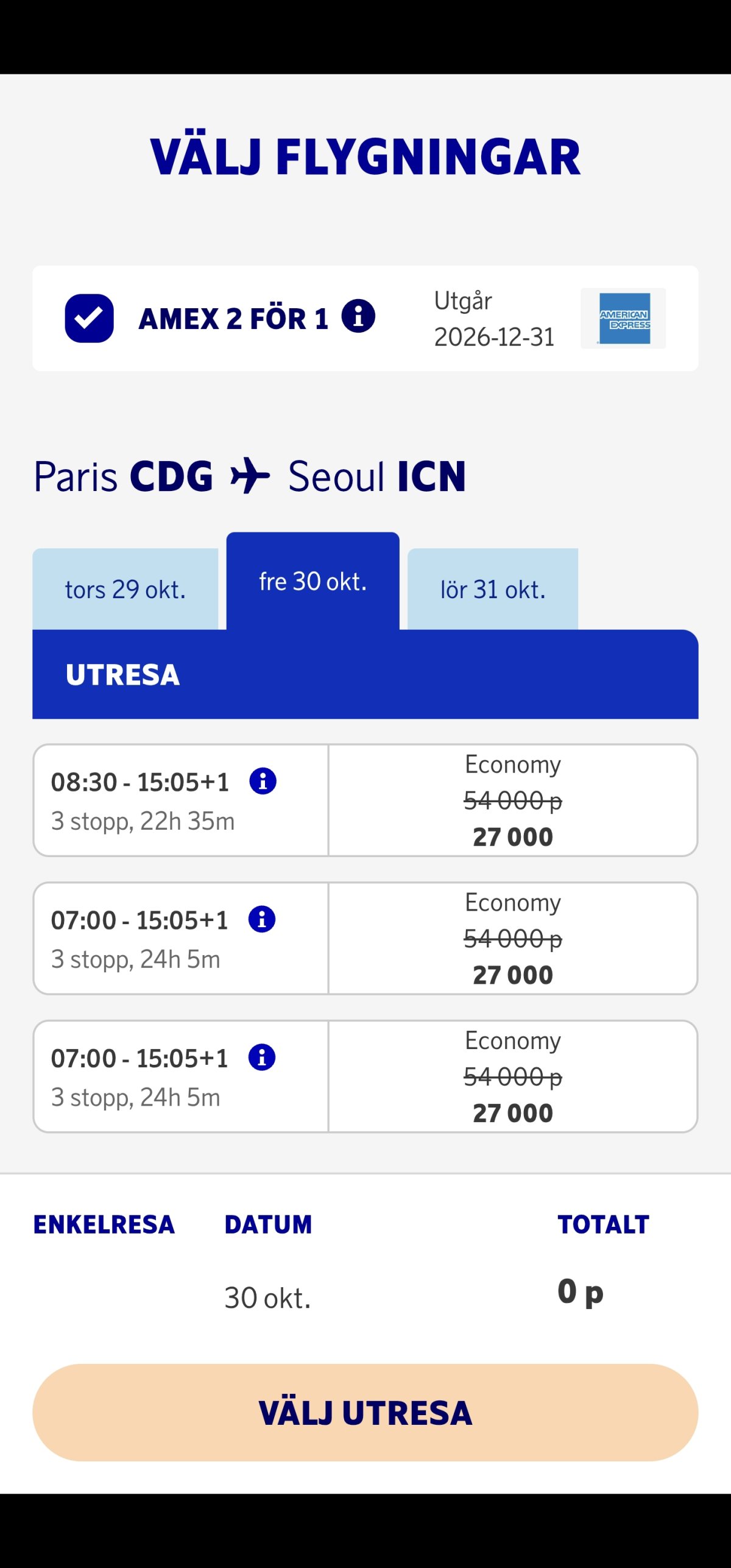731x1568 pixels.
Task: Select the fre 30 okt. date tab
Action: [x=313, y=581]
